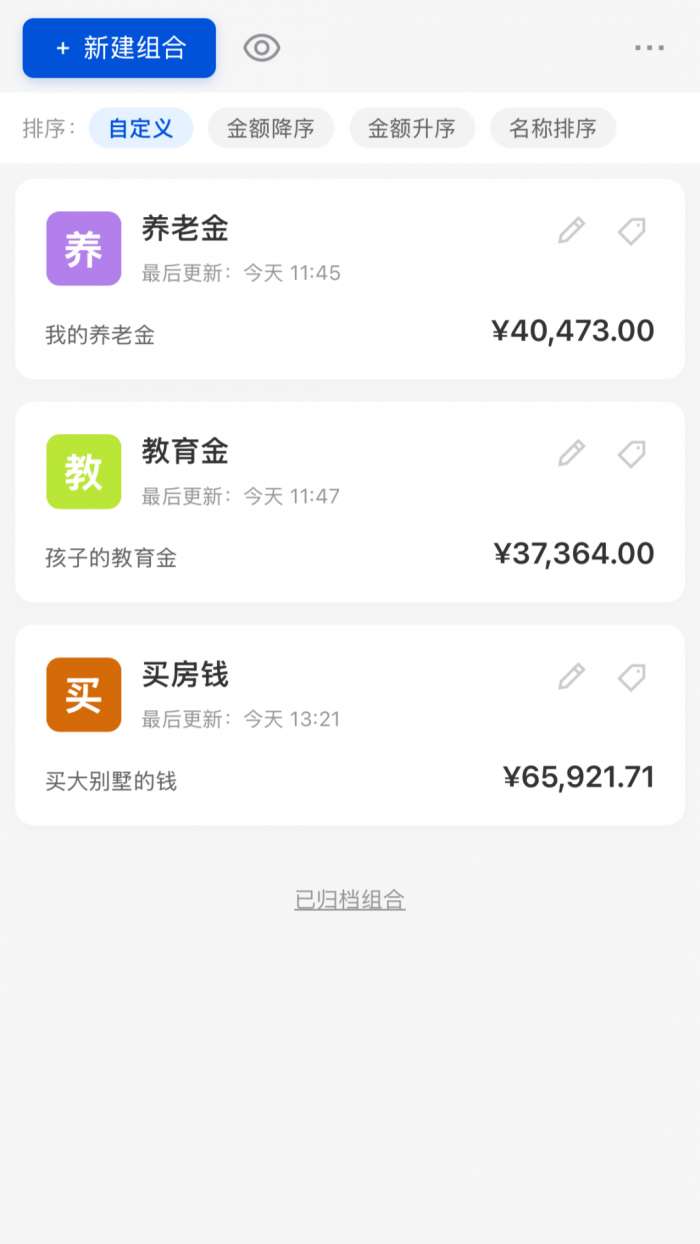Tap the 新建组合 button

[x=119, y=48]
